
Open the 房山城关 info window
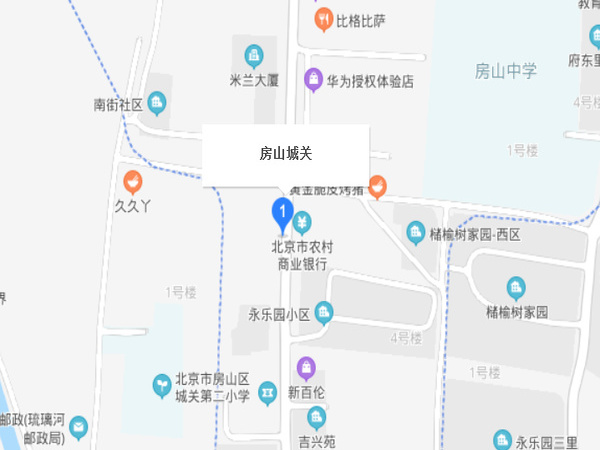click(x=287, y=155)
